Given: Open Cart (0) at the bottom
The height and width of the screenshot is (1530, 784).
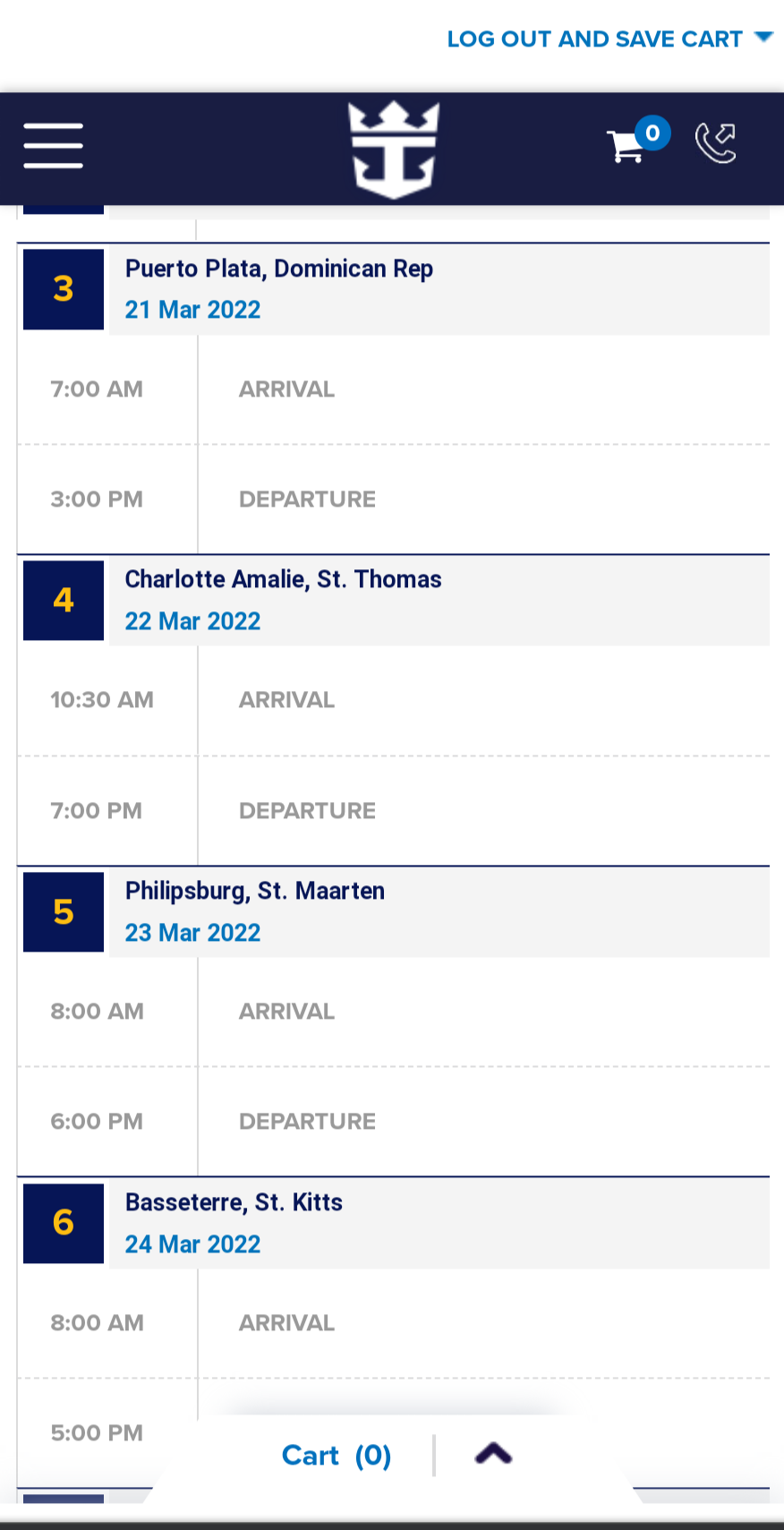Looking at the screenshot, I should point(337,1456).
